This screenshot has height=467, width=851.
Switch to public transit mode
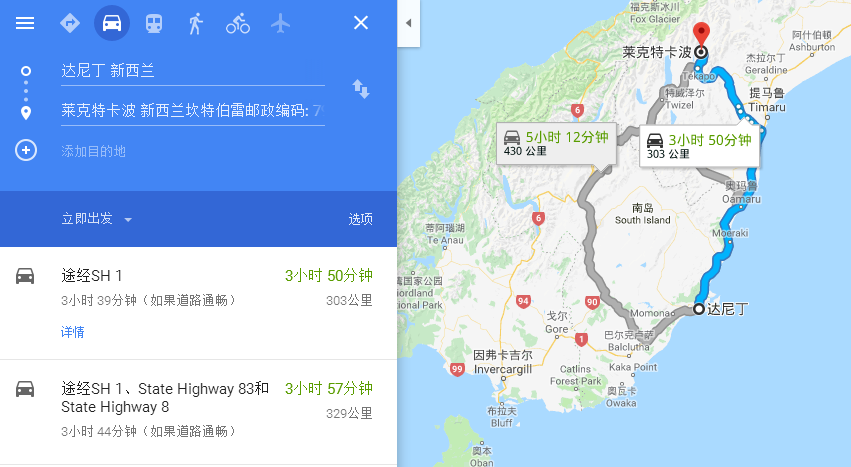(x=154, y=22)
